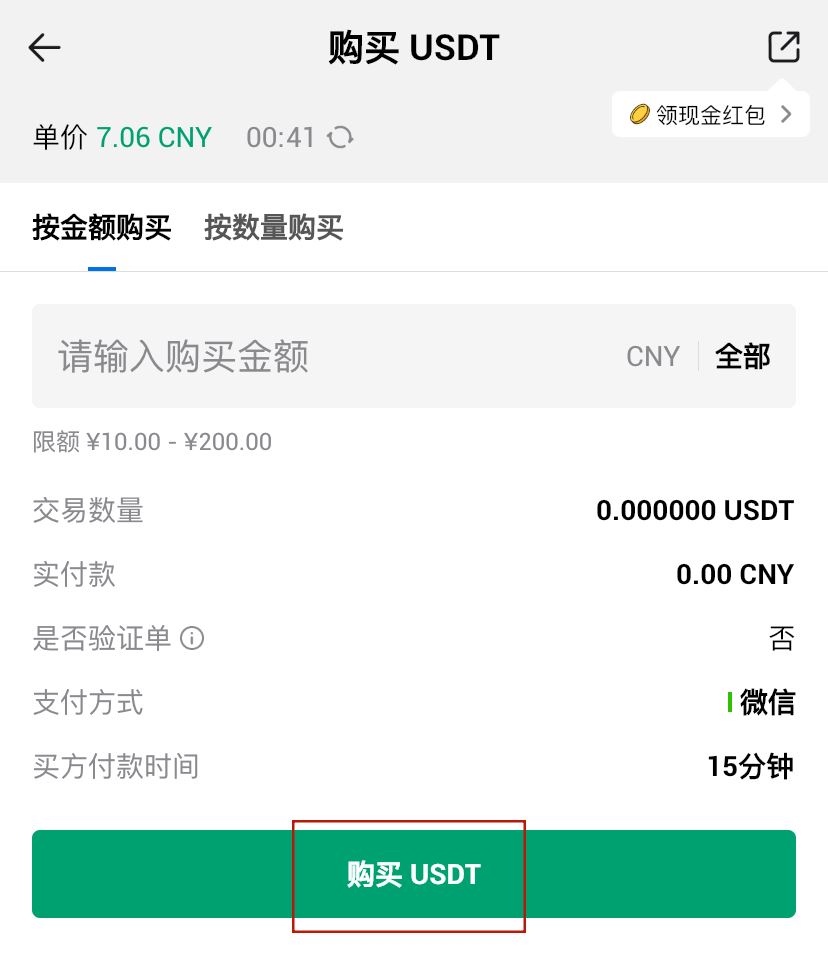Refresh the 7.06 CNY unit price quote
This screenshot has width=828, height=967.
[x=339, y=137]
